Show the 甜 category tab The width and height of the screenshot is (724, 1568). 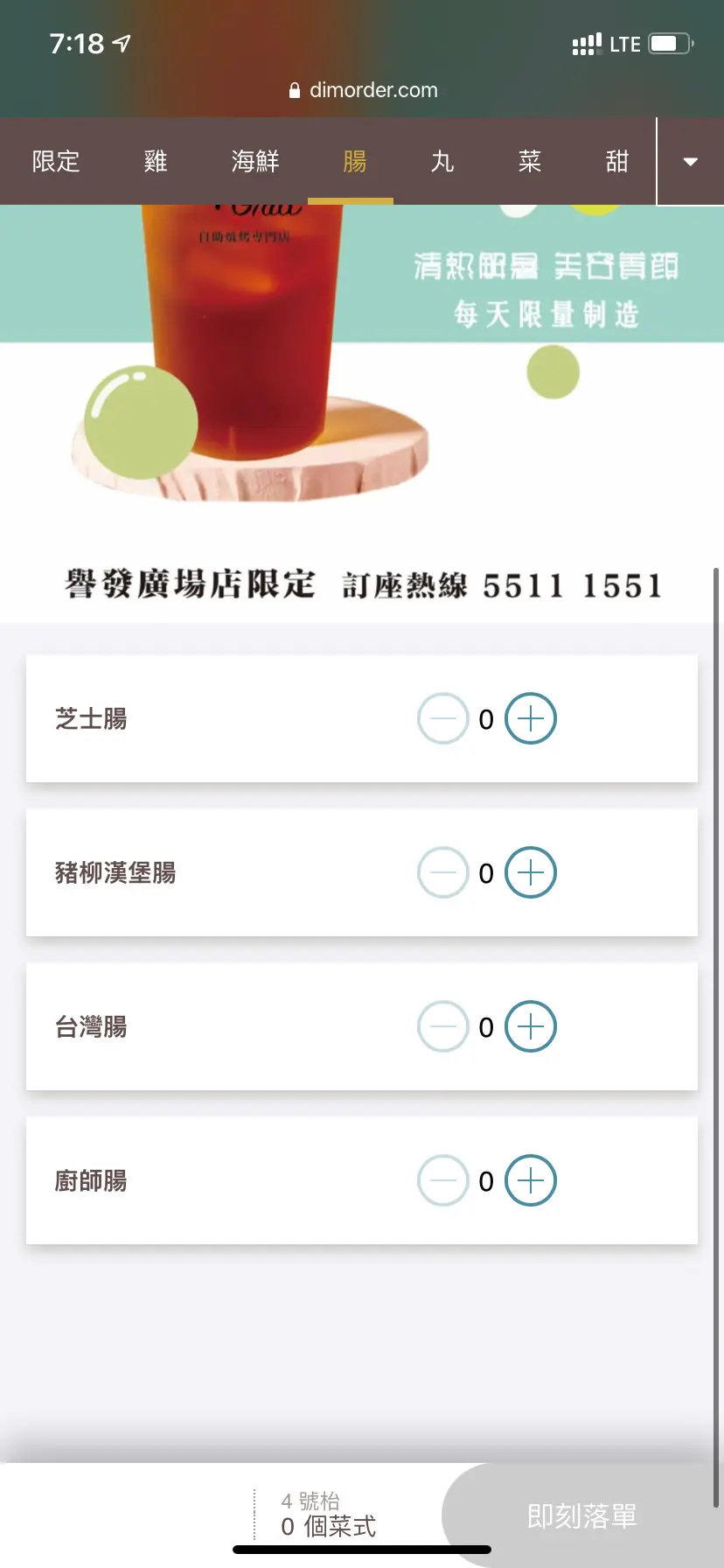coord(617,162)
